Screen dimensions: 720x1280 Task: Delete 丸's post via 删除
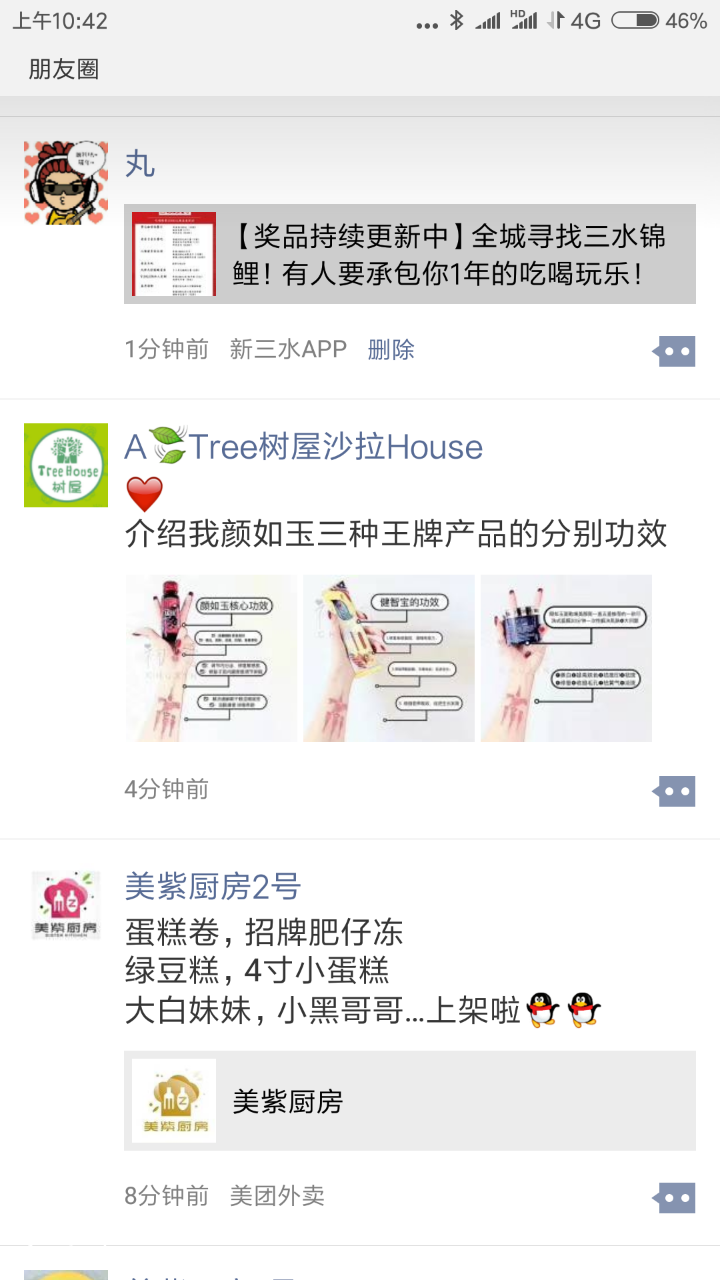390,349
